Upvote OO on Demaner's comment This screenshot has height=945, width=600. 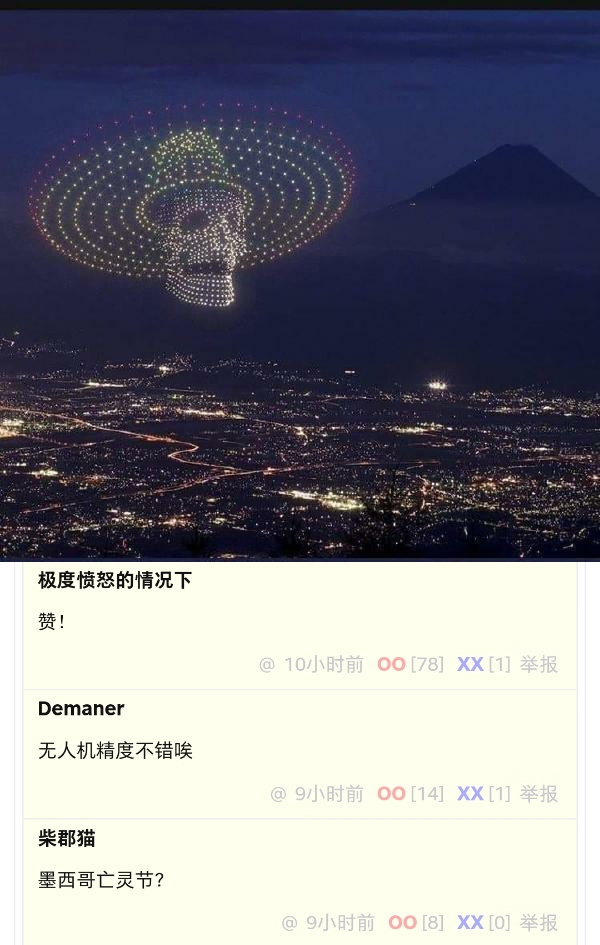tap(391, 794)
